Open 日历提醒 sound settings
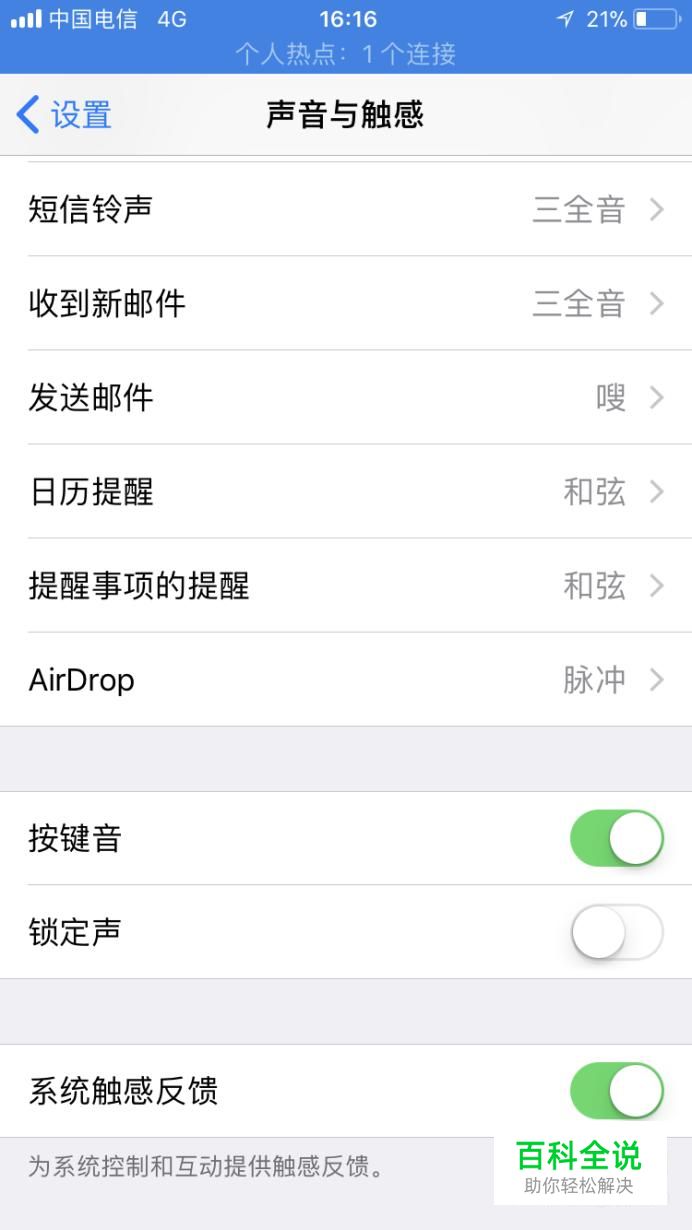 346,492
